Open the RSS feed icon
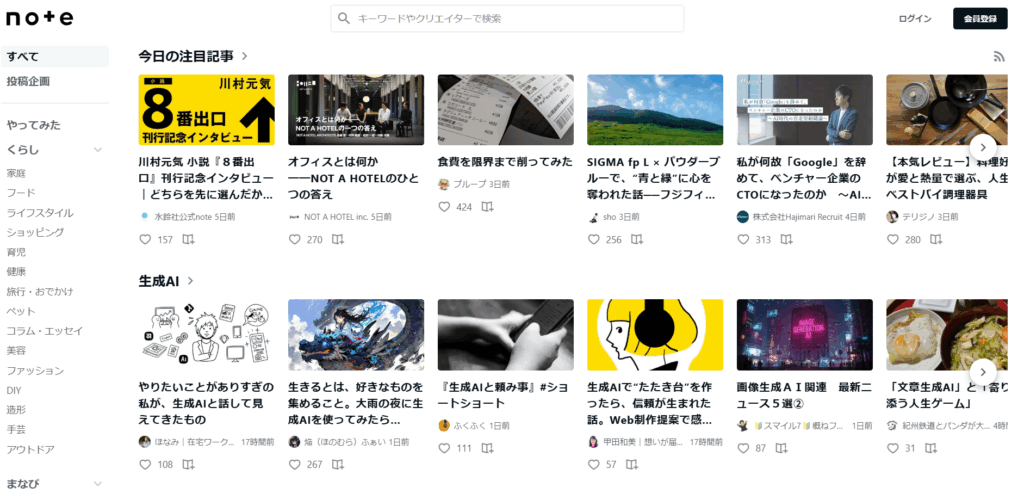 click(998, 57)
